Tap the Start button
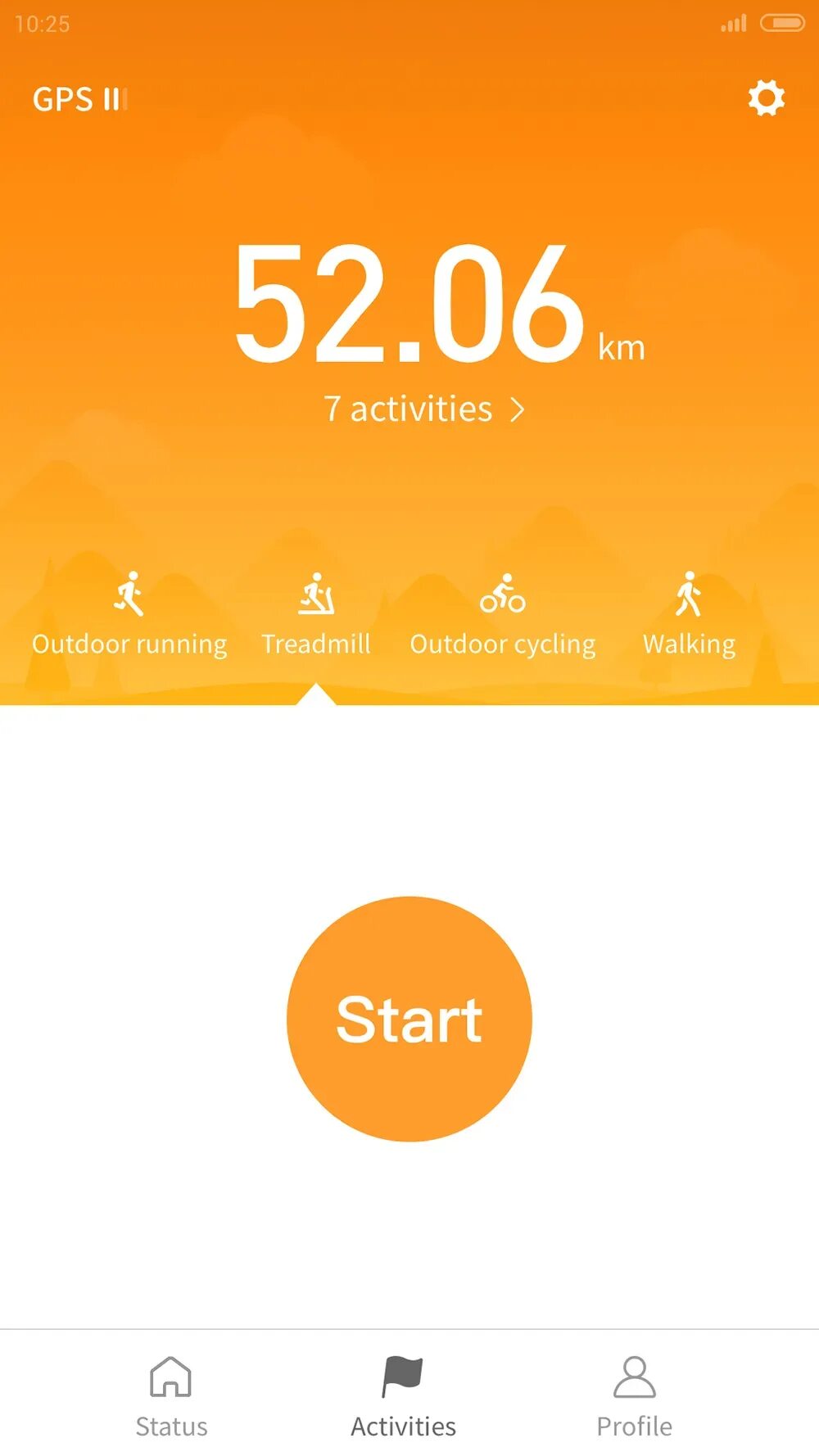819x1456 pixels. click(x=409, y=1019)
